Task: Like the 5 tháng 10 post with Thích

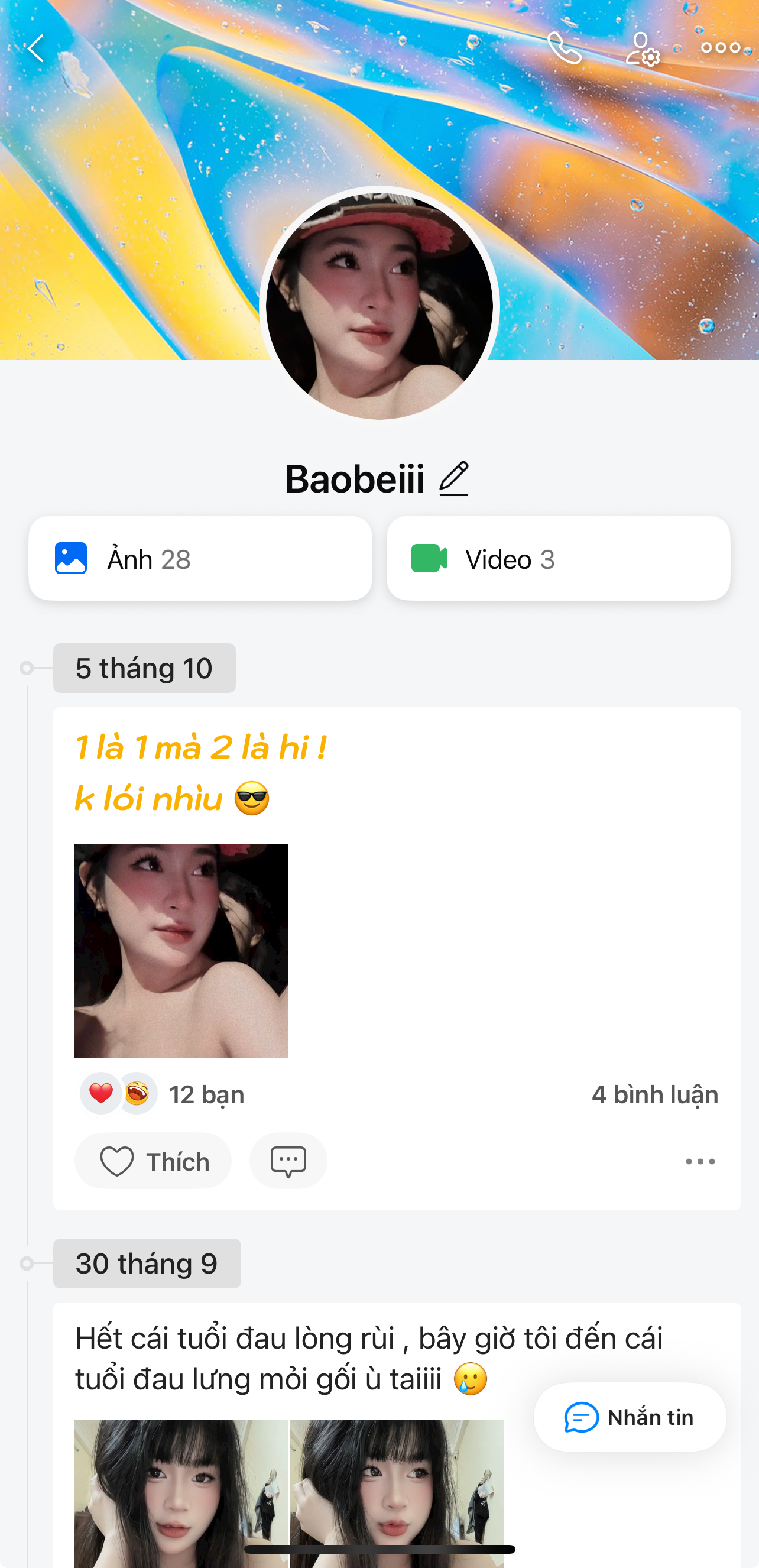Action: pyautogui.click(x=153, y=1161)
